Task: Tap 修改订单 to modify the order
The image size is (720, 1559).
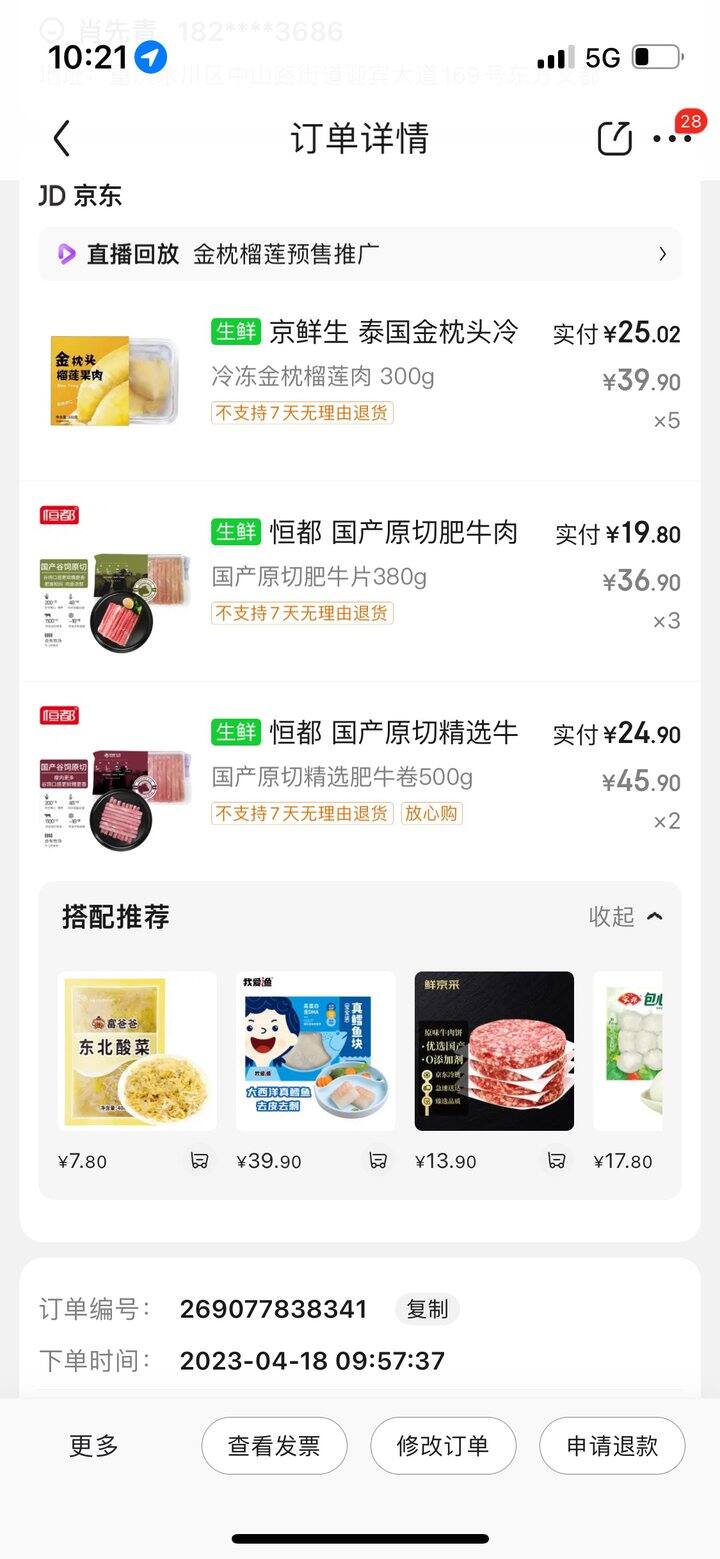Action: coord(443,1446)
